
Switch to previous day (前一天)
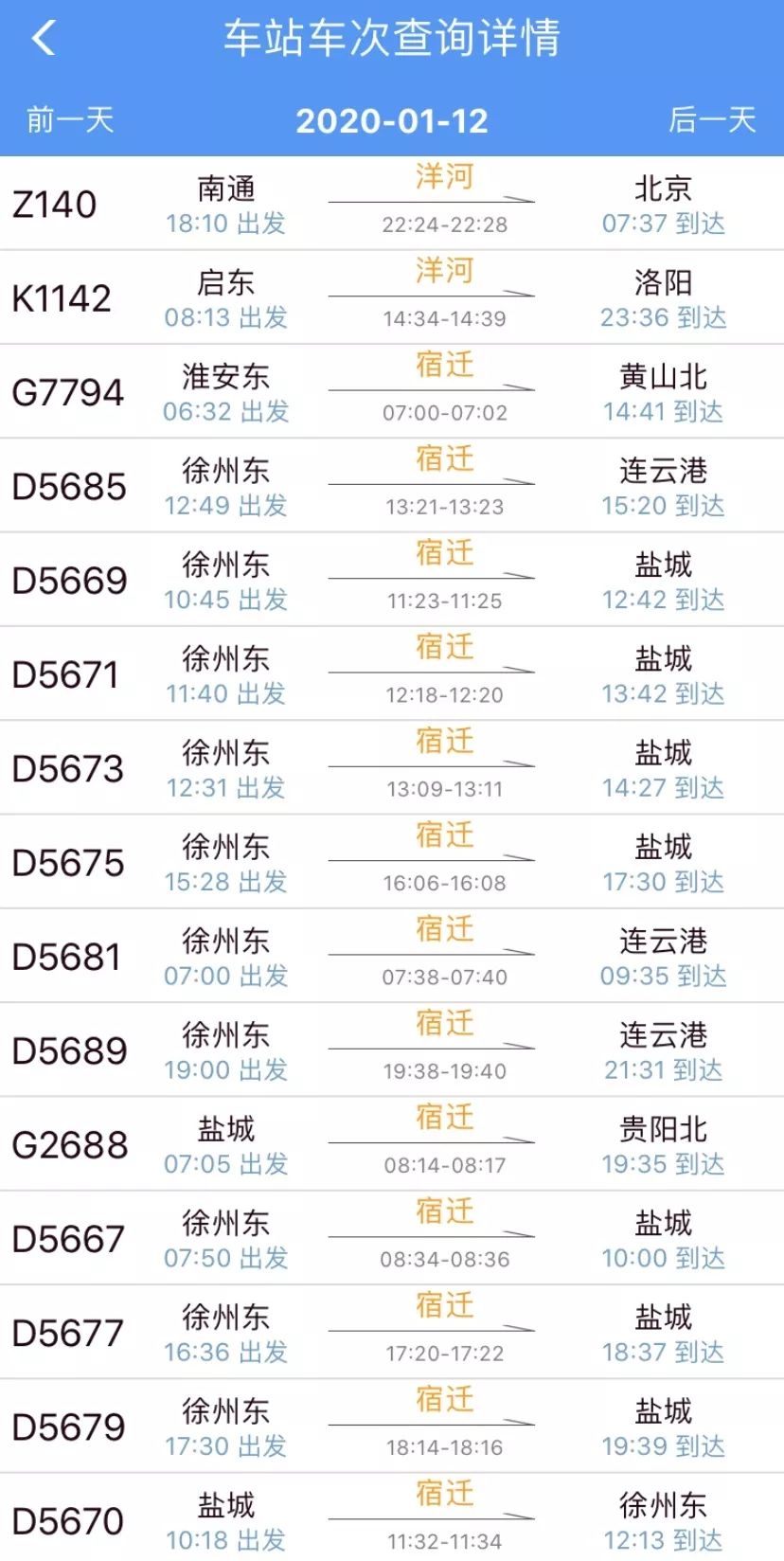click(70, 120)
